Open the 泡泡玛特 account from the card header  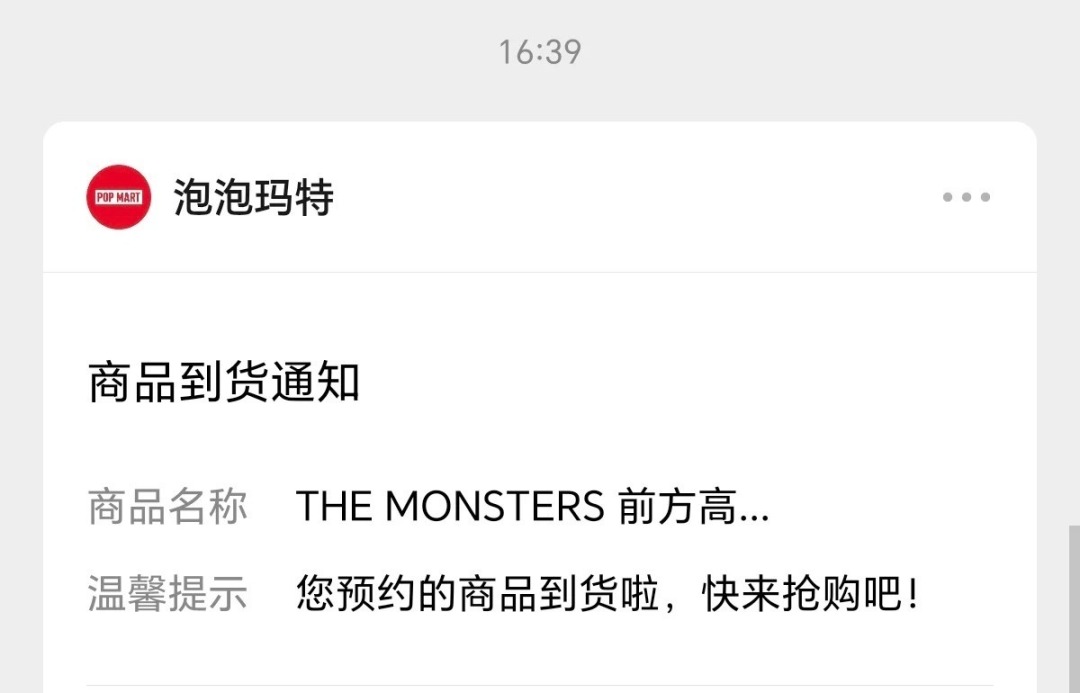[x=253, y=197]
